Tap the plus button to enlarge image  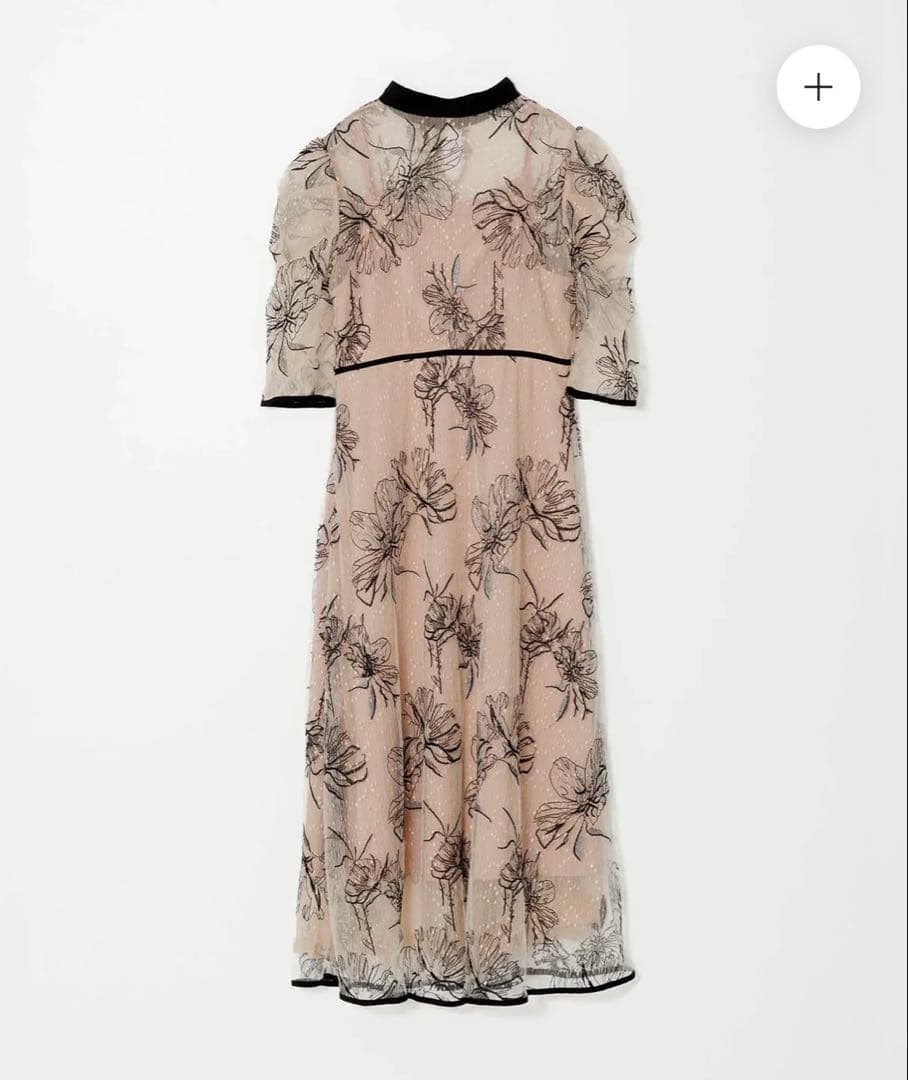click(818, 87)
